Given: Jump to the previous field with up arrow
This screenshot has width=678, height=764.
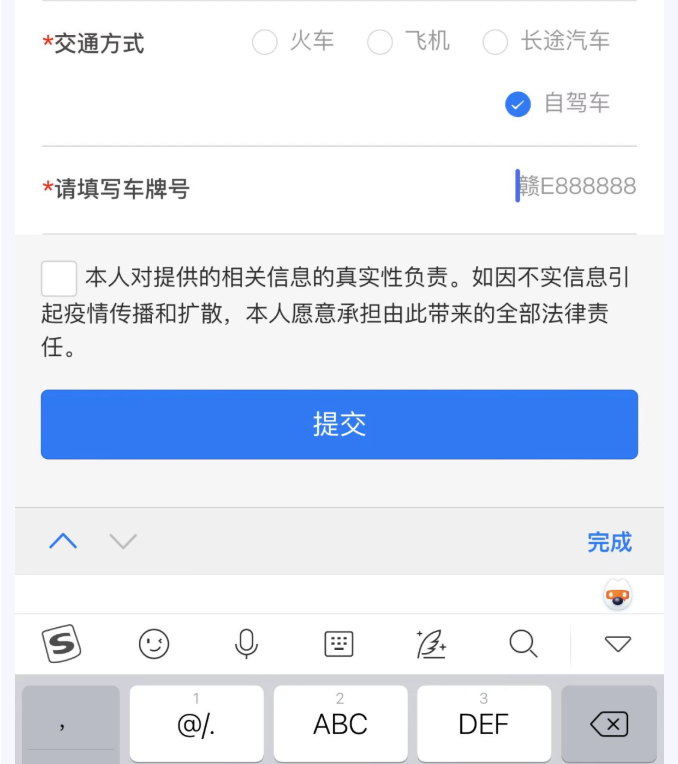Looking at the screenshot, I should (x=63, y=542).
